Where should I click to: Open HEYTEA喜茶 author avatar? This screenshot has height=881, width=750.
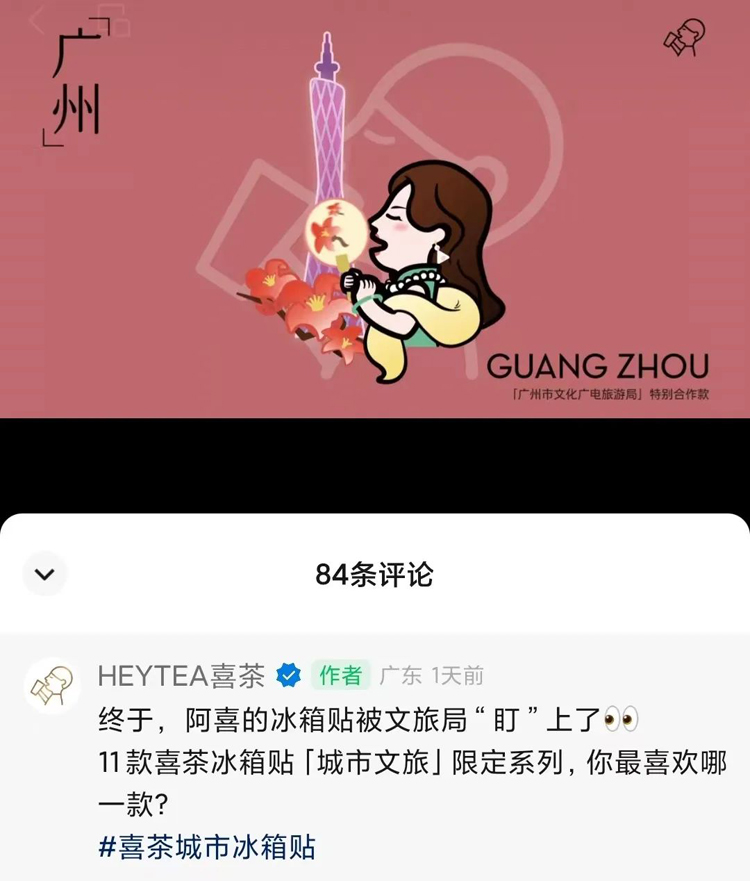coord(52,686)
